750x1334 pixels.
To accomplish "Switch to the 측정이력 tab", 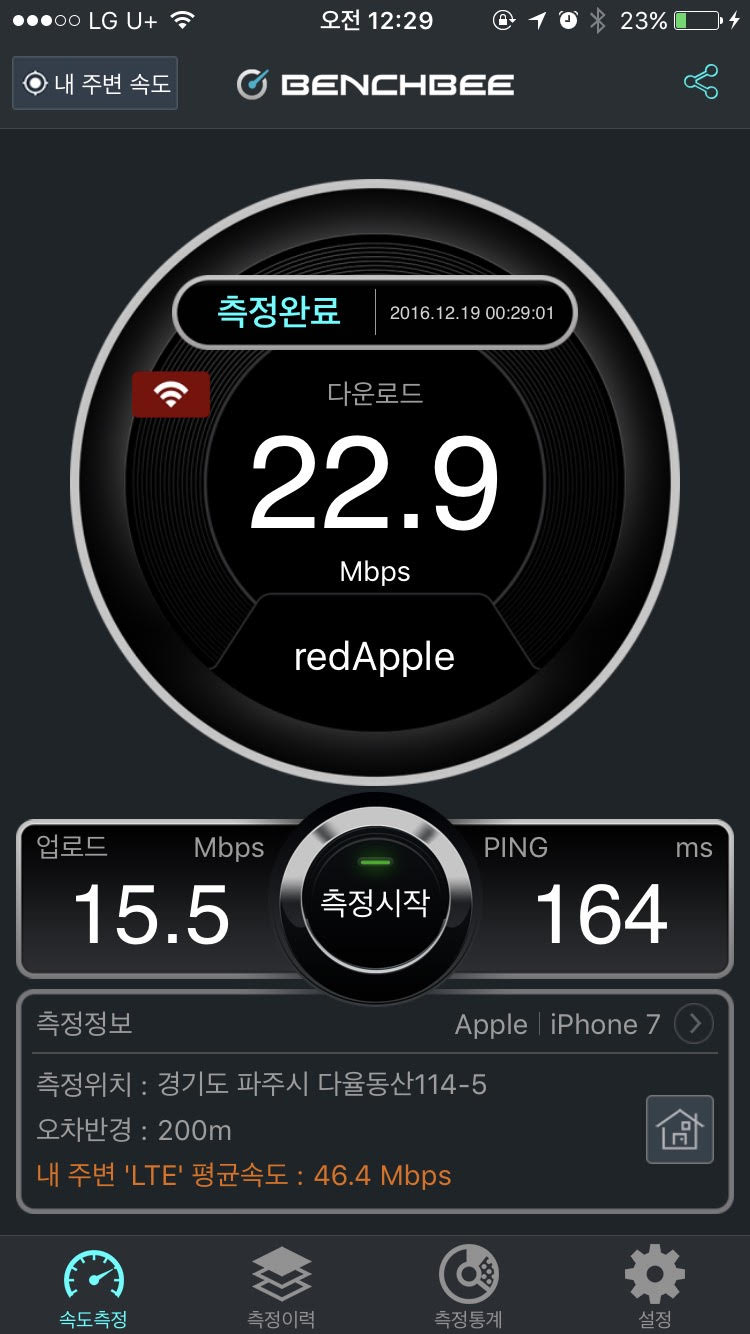I will (x=281, y=1286).
